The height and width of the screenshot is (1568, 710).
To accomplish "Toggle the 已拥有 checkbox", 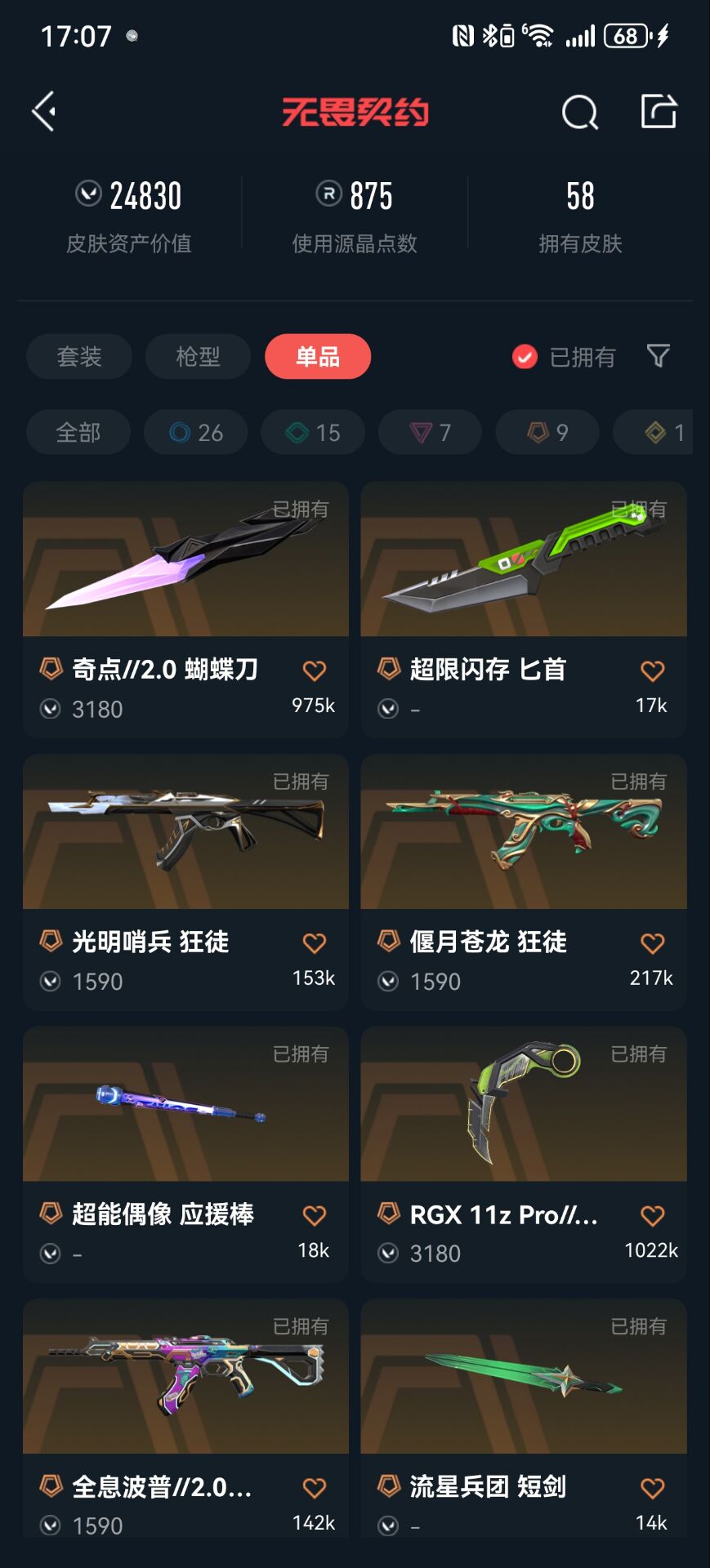I will tap(525, 357).
